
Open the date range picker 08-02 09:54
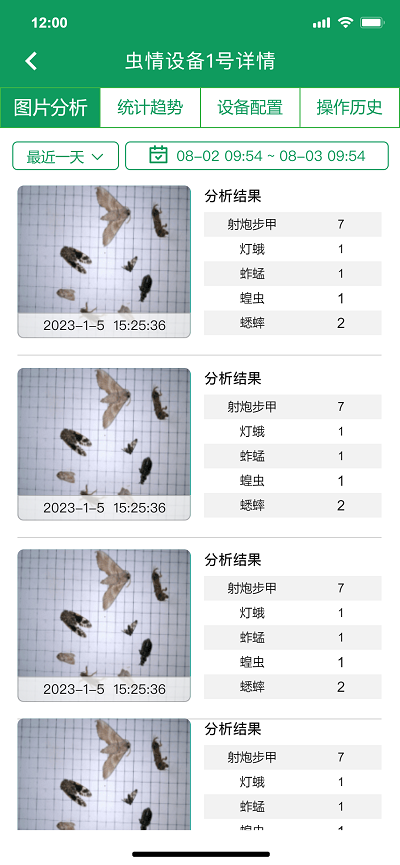pos(257,156)
